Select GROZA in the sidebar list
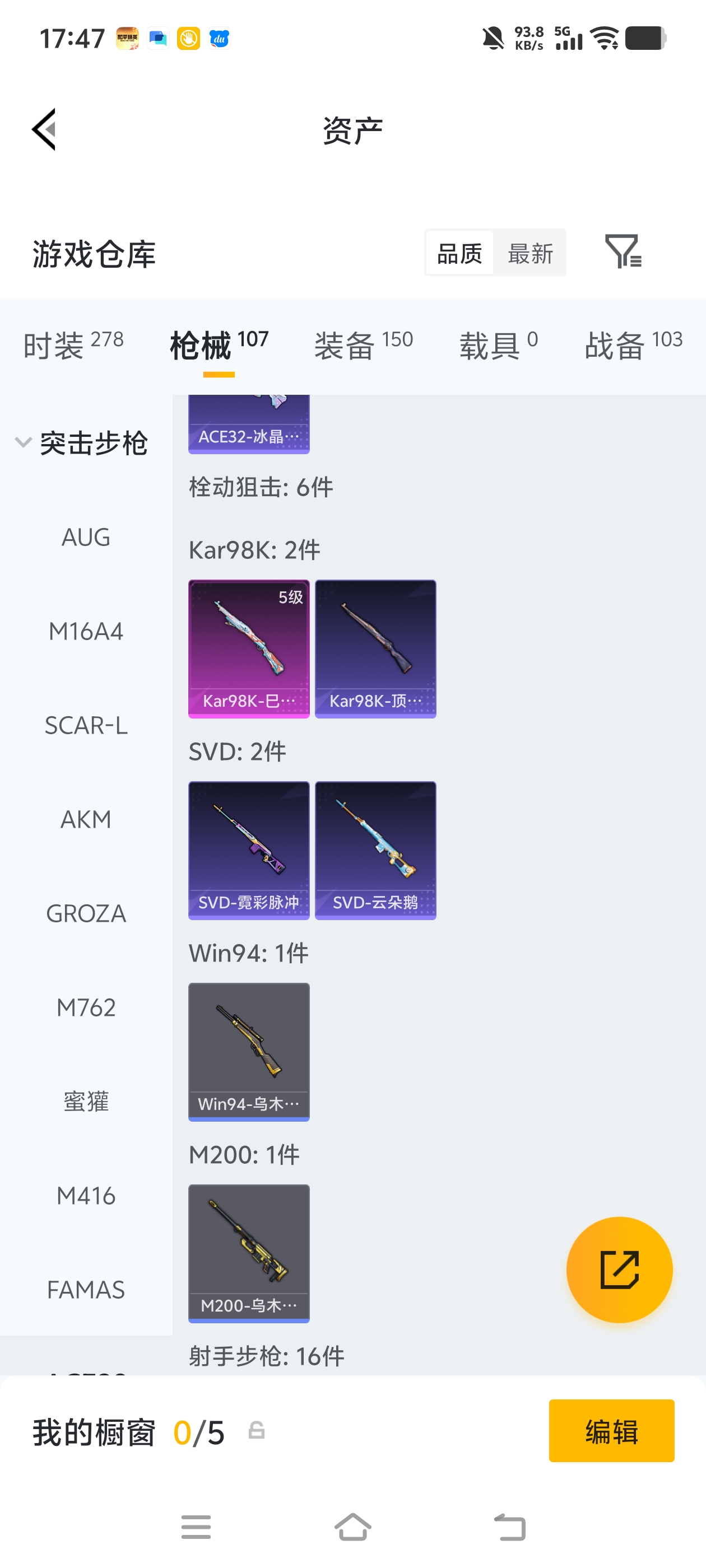706x1568 pixels. [x=86, y=913]
